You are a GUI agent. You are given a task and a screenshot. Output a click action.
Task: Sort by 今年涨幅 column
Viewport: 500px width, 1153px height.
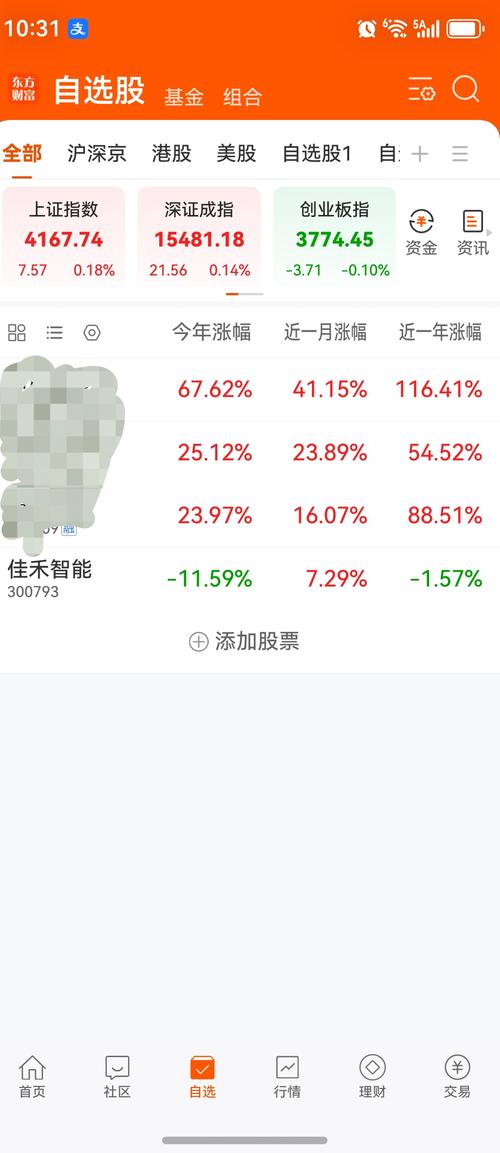click(212, 332)
